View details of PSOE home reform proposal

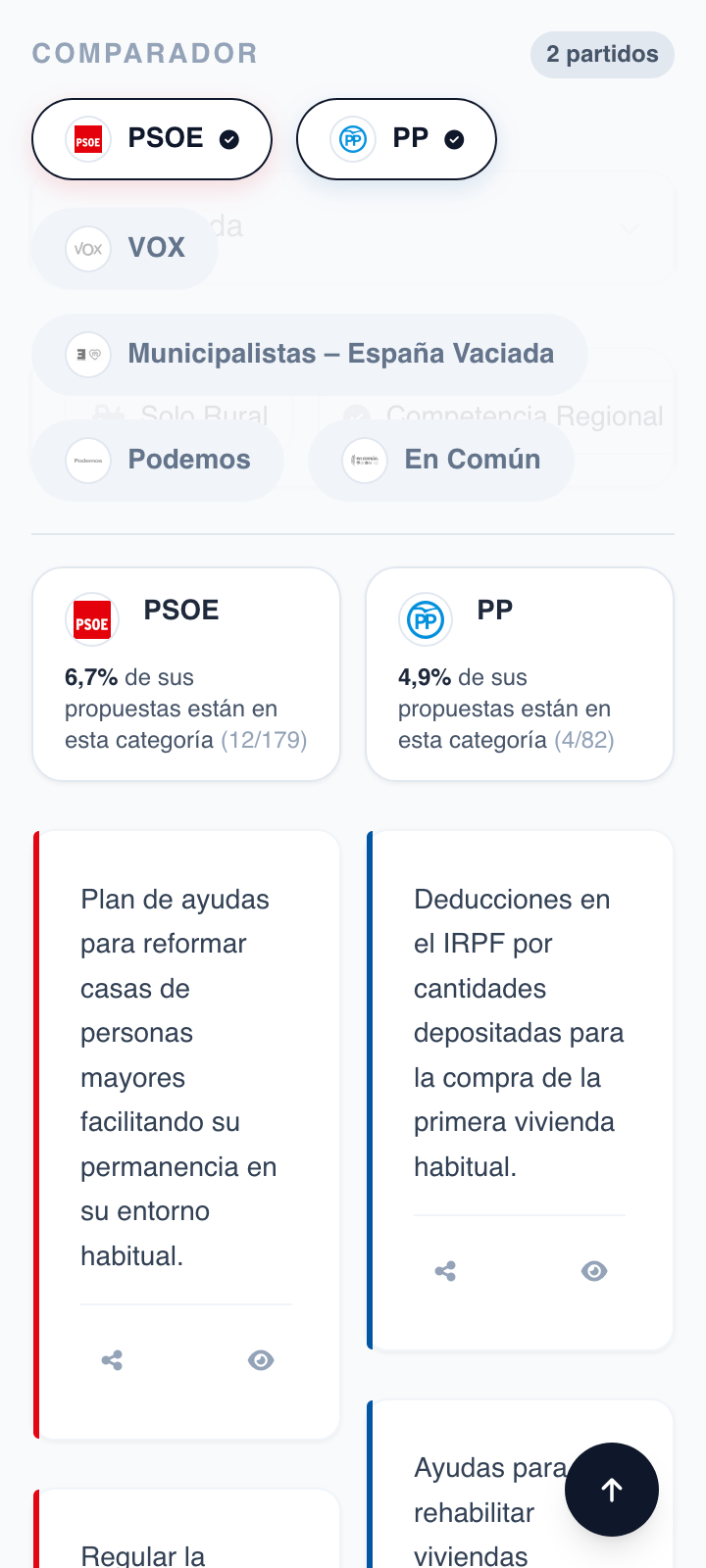[x=261, y=1360]
